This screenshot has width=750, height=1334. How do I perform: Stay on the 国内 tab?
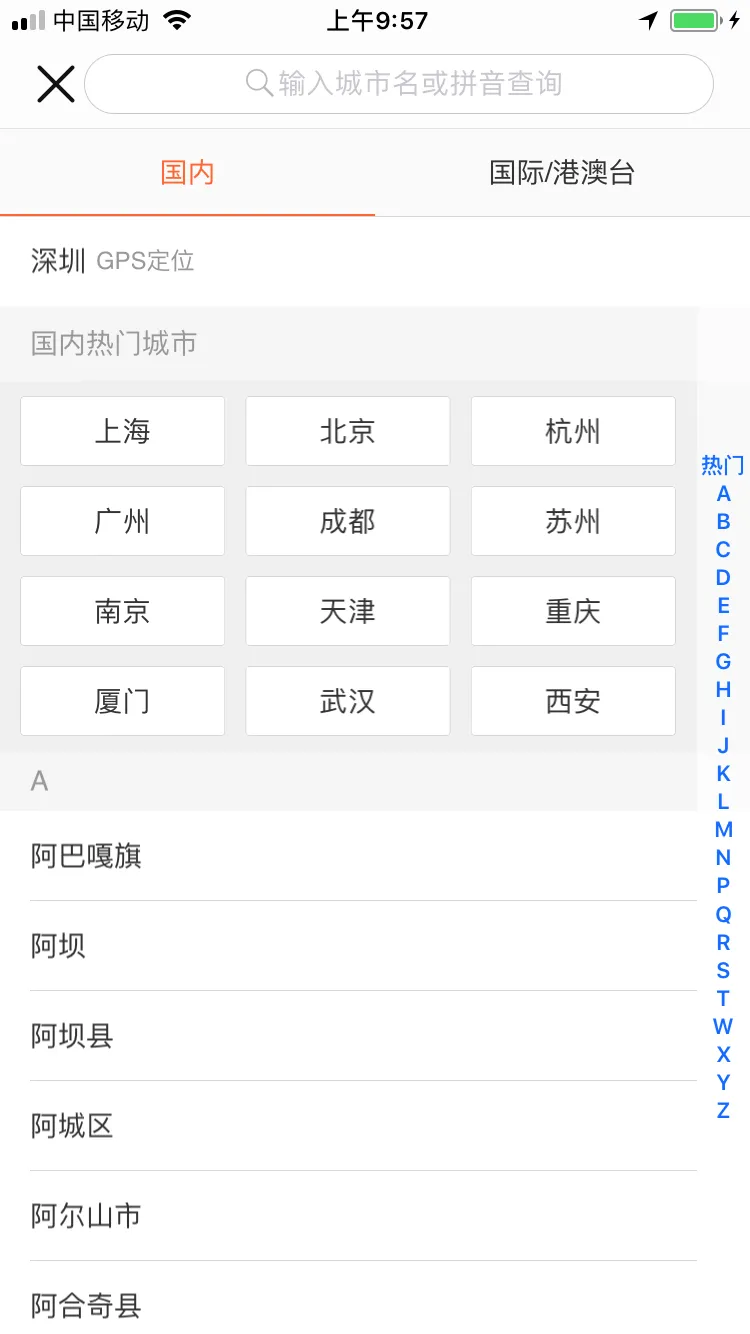(x=187, y=172)
